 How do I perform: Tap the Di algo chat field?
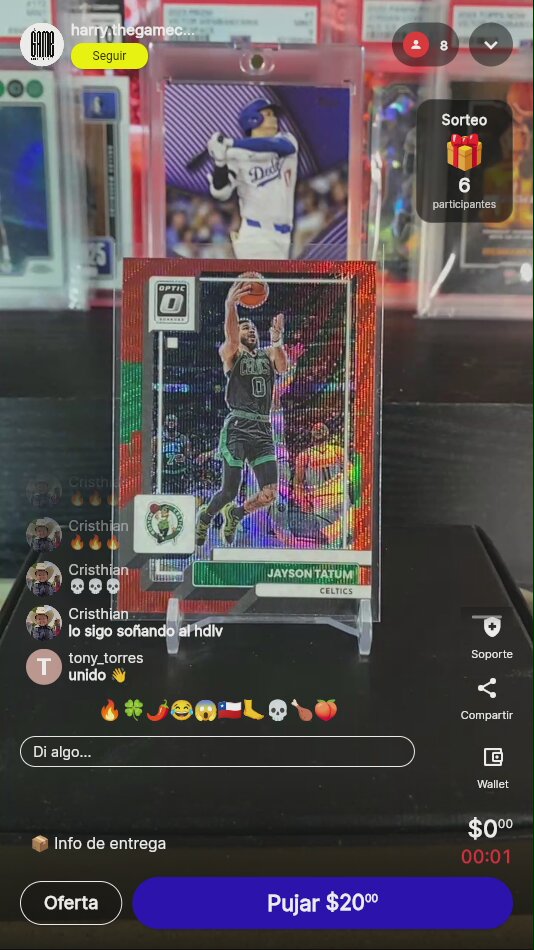tap(218, 752)
